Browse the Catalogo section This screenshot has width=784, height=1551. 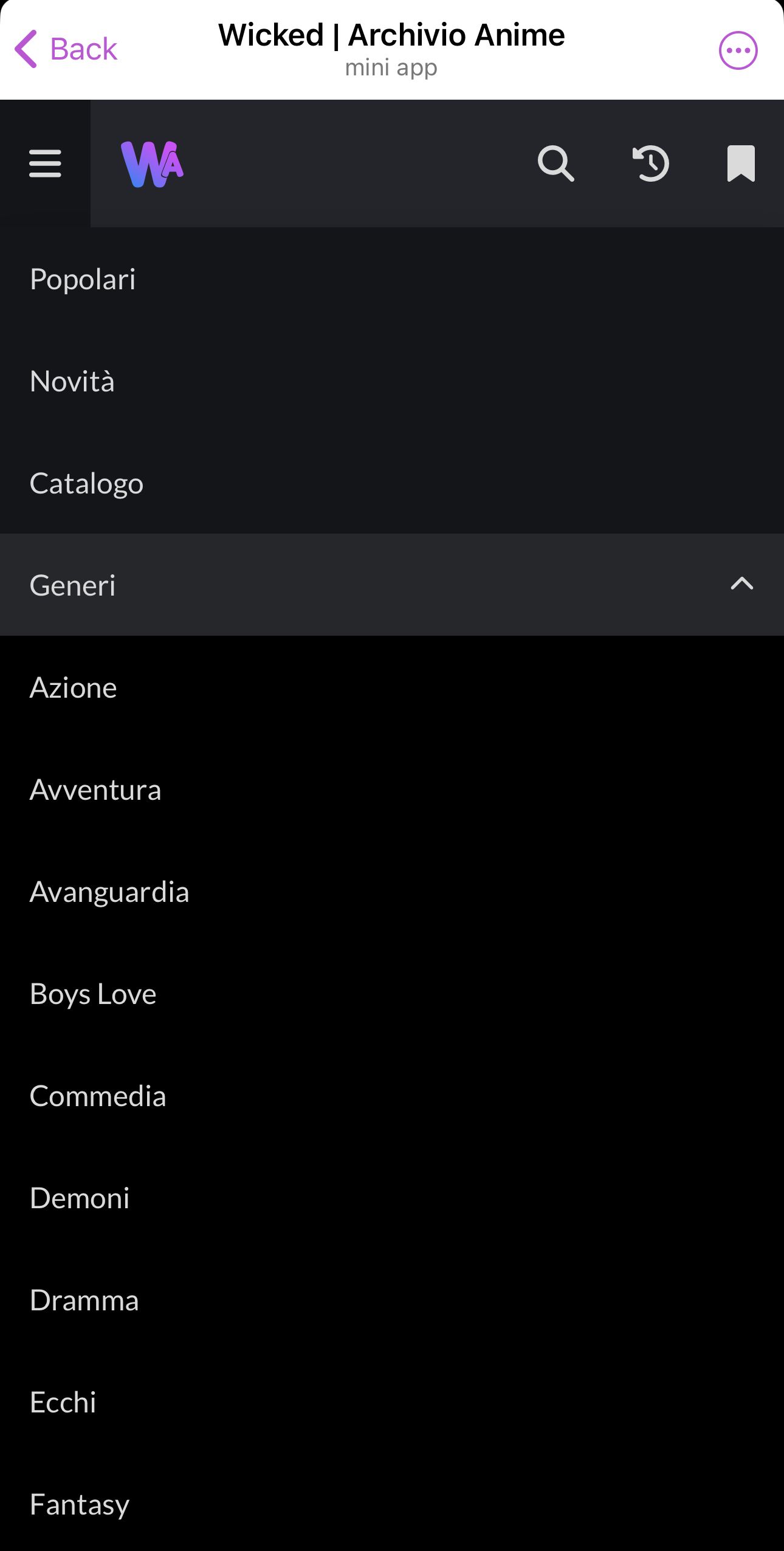(x=86, y=483)
